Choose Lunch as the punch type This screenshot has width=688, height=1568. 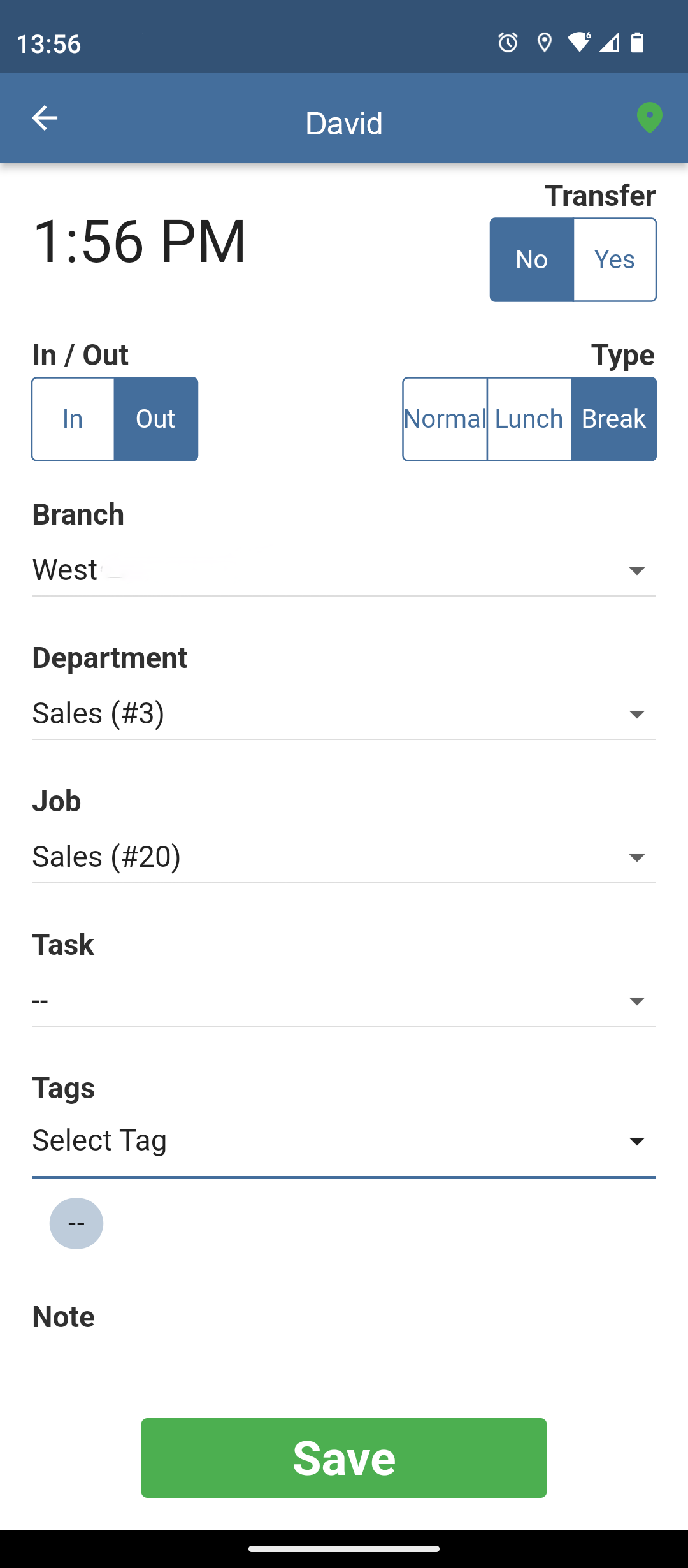529,419
